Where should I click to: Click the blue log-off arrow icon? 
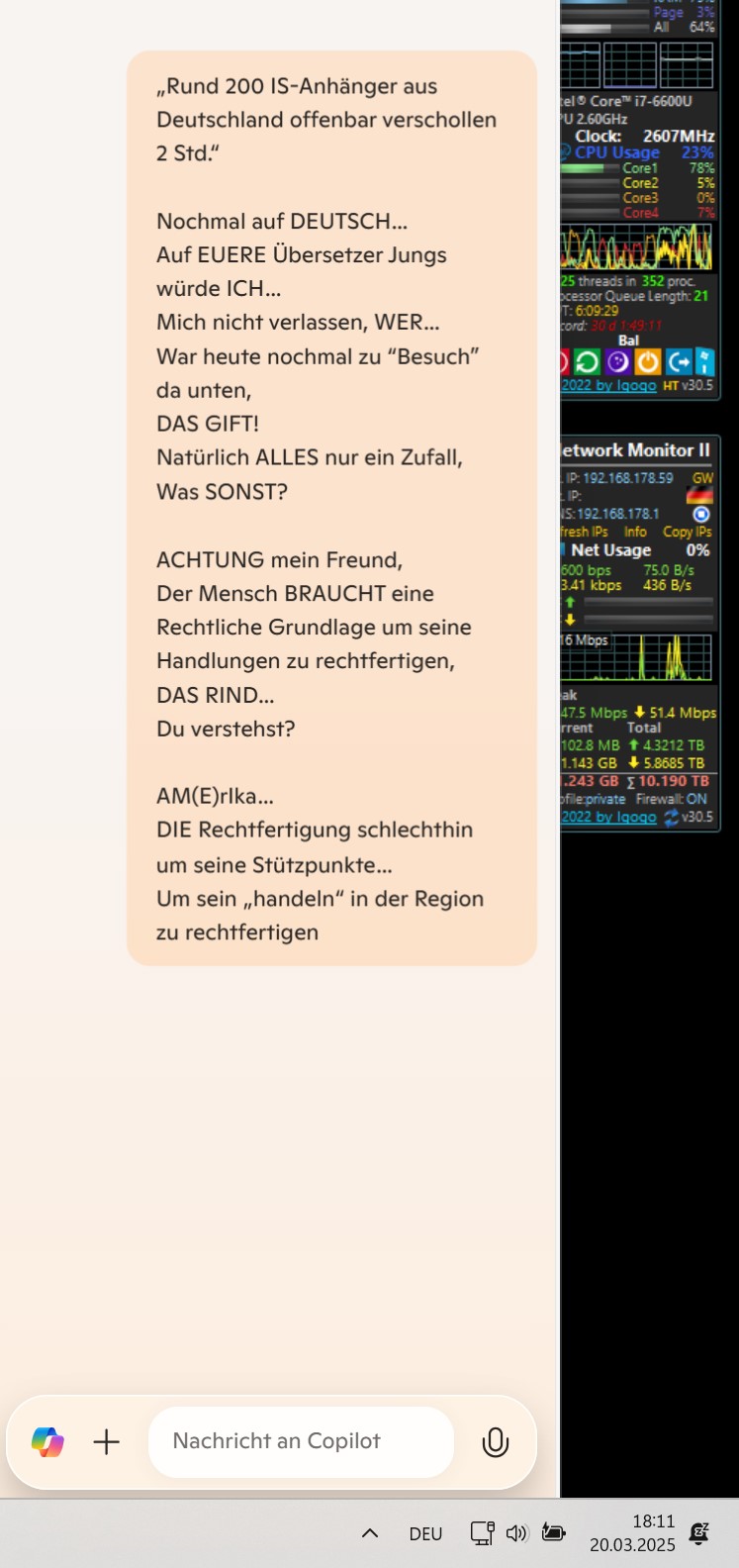pos(678,362)
